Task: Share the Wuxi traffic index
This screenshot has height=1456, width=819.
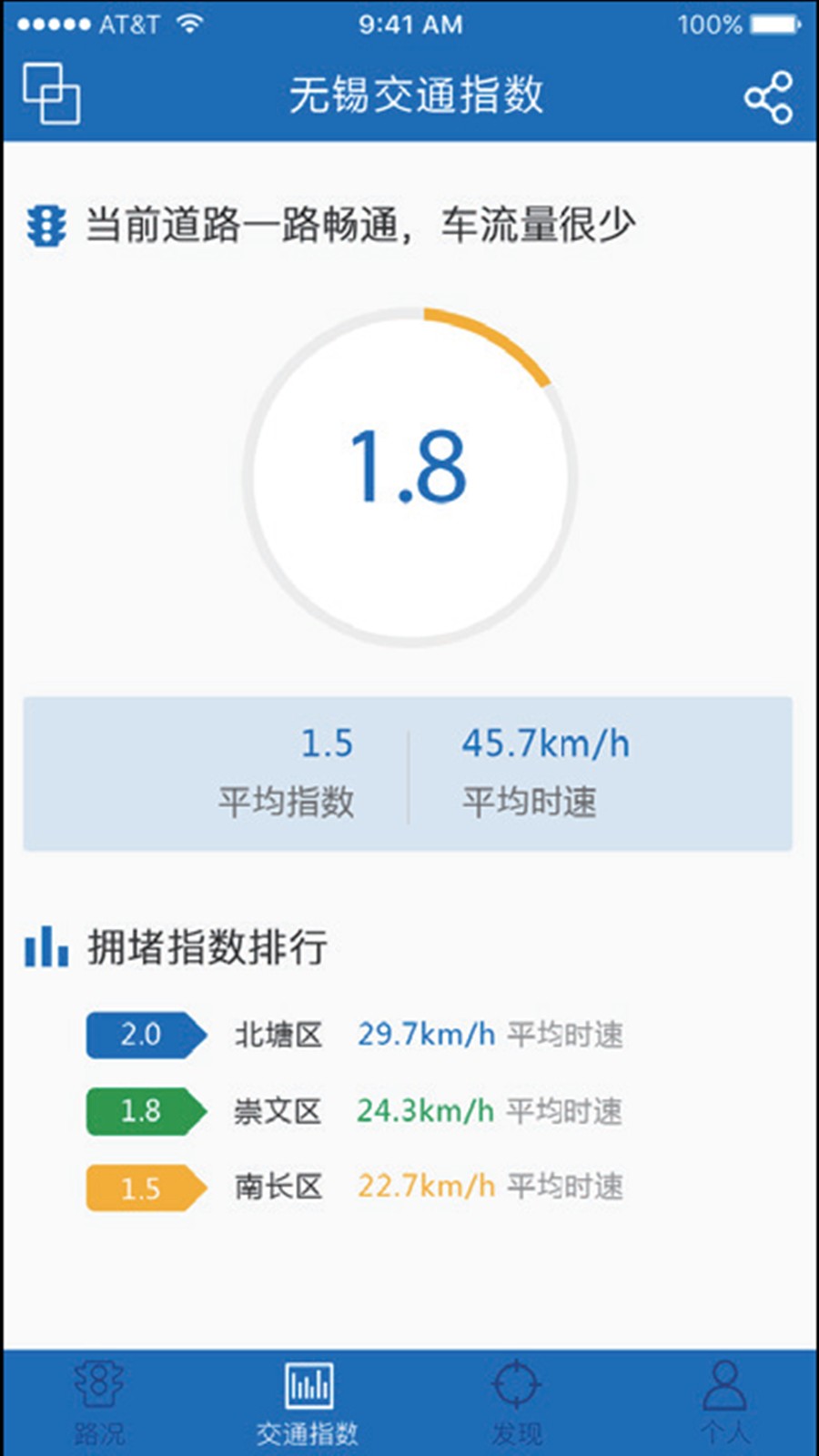Action: (x=768, y=97)
